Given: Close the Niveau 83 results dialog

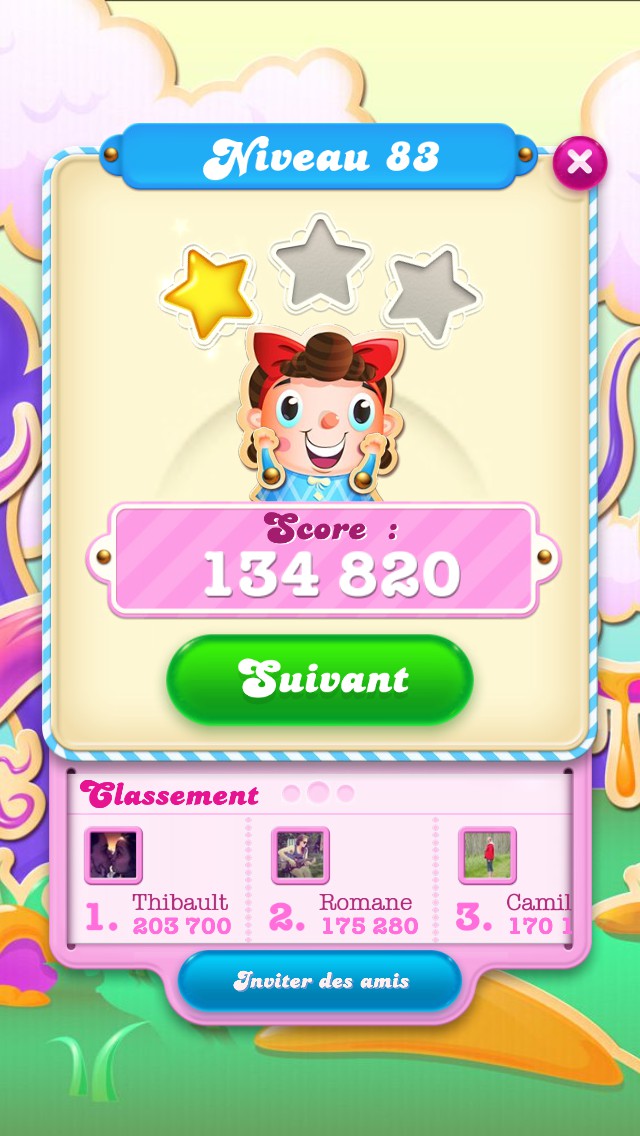Looking at the screenshot, I should pos(579,162).
